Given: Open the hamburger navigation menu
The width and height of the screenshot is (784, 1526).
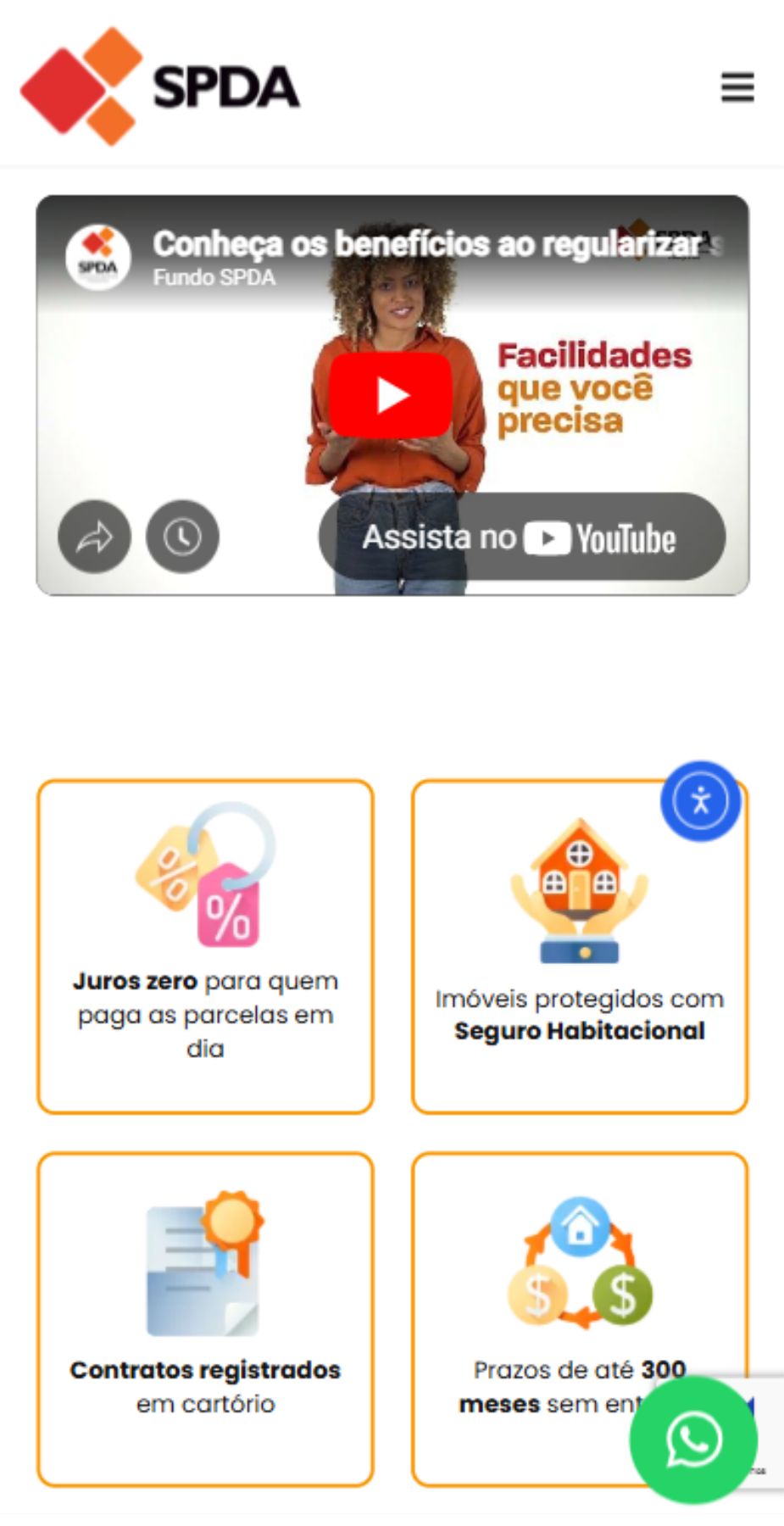Looking at the screenshot, I should pos(737,87).
